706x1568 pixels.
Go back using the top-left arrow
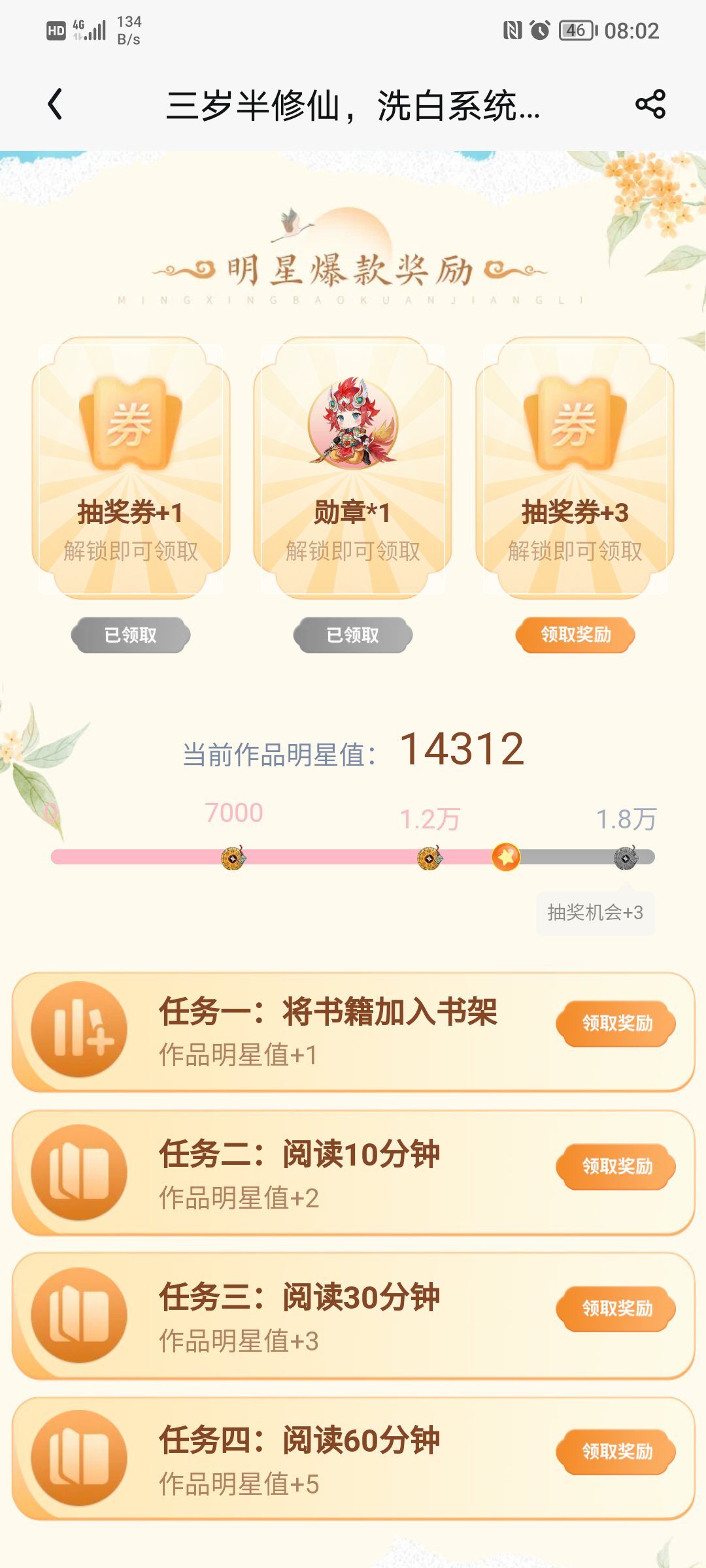pos(56,105)
